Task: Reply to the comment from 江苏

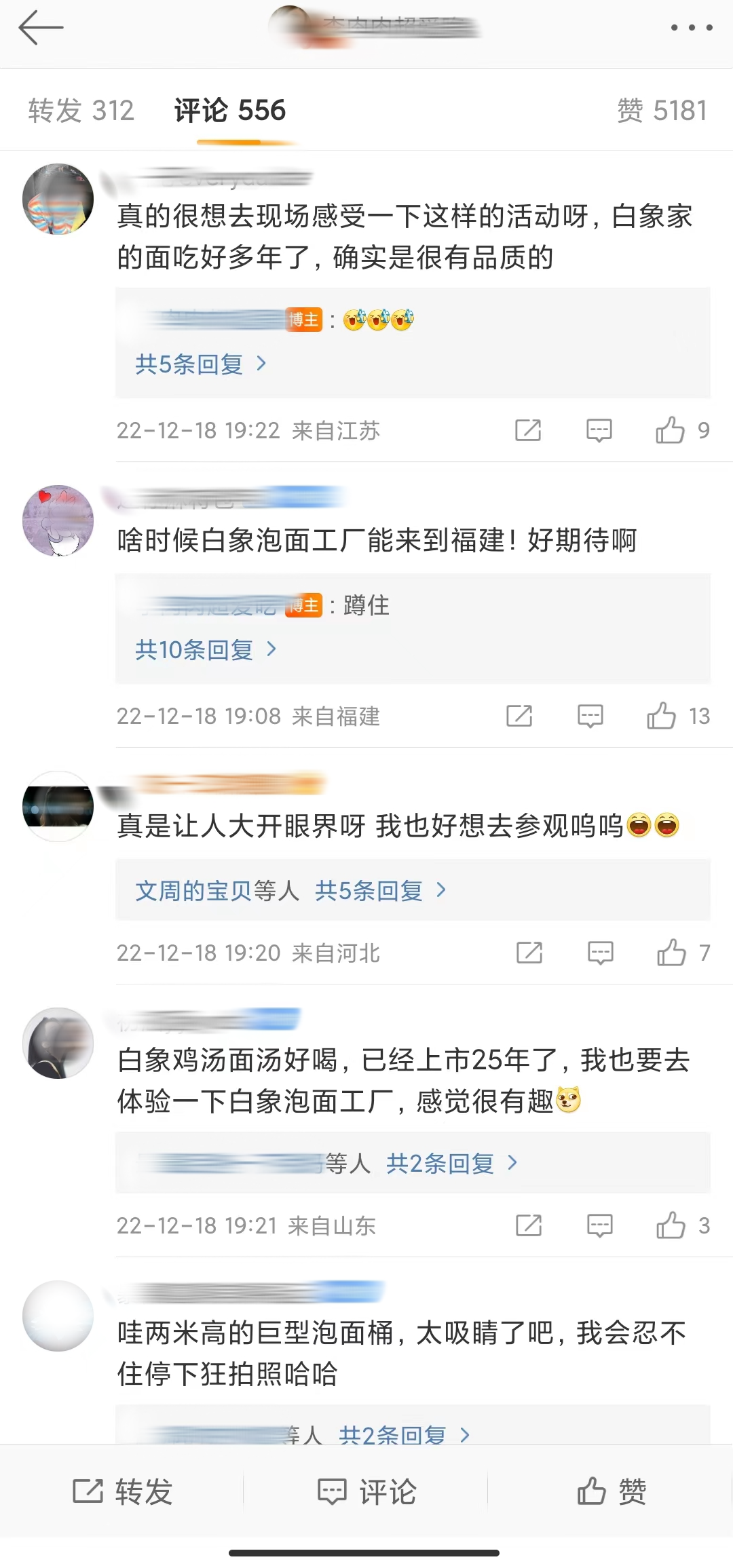Action: pyautogui.click(x=599, y=430)
